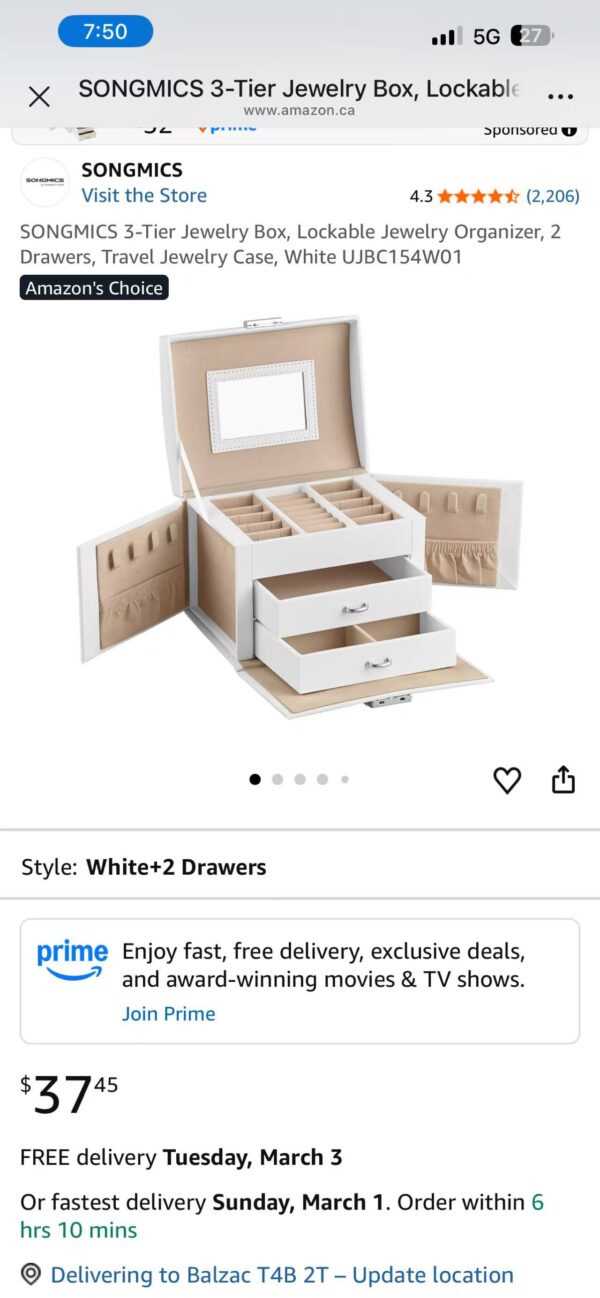Open the three-dot overflow menu
The height and width of the screenshot is (1298, 600).
pyautogui.click(x=561, y=96)
